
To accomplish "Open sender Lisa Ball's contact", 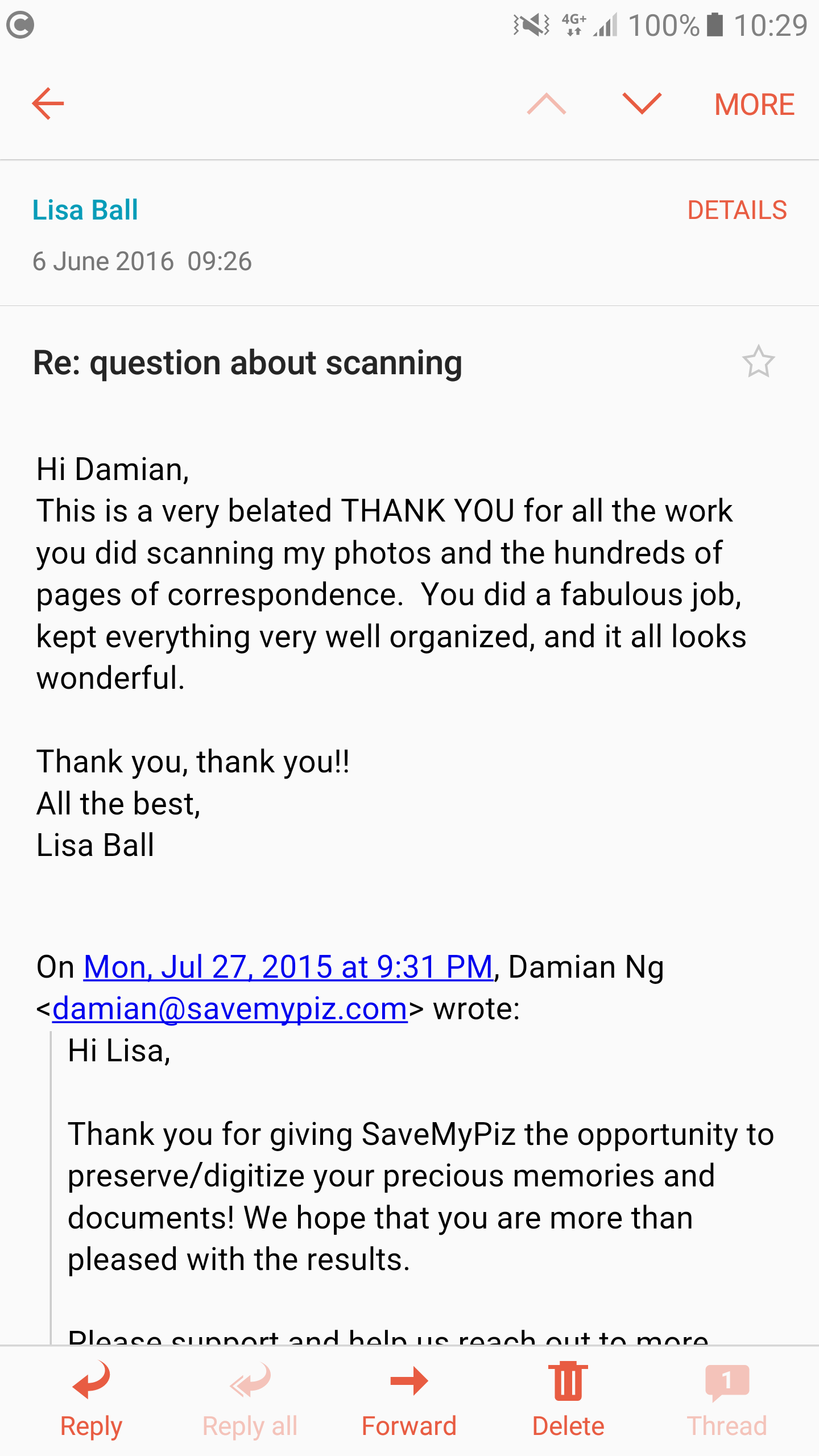I will click(85, 210).
